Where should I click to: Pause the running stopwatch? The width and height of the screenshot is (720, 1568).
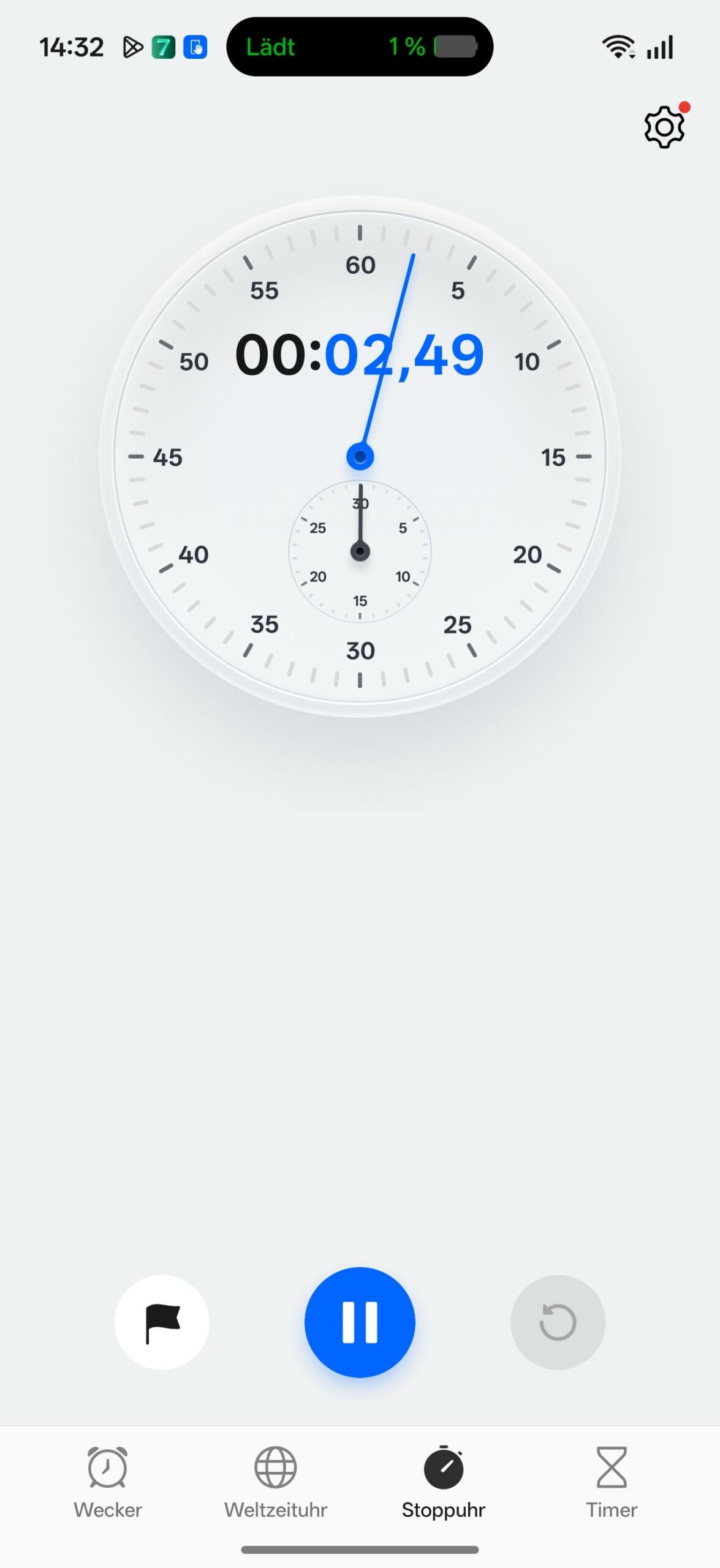[360, 1322]
